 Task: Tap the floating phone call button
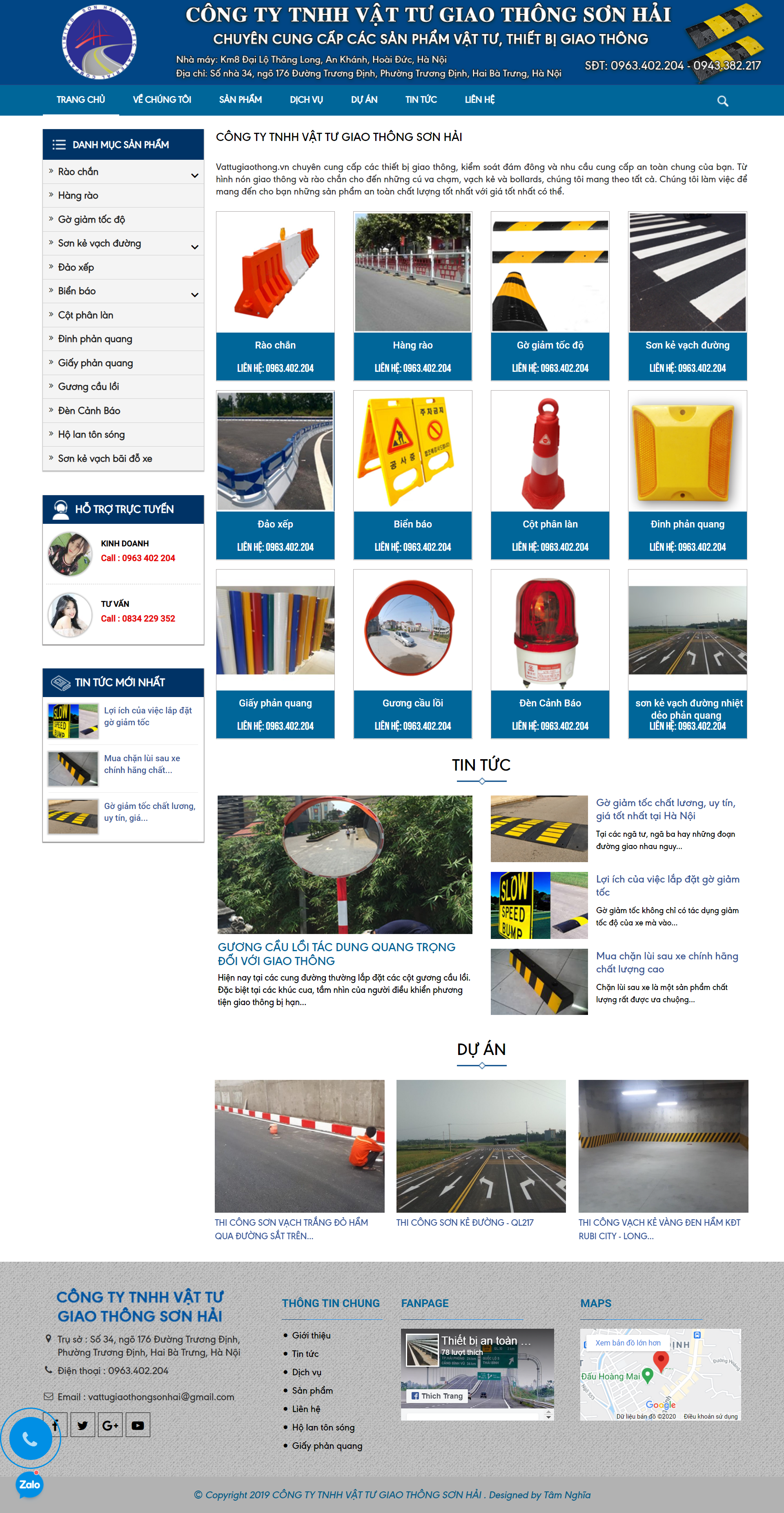[x=31, y=1438]
